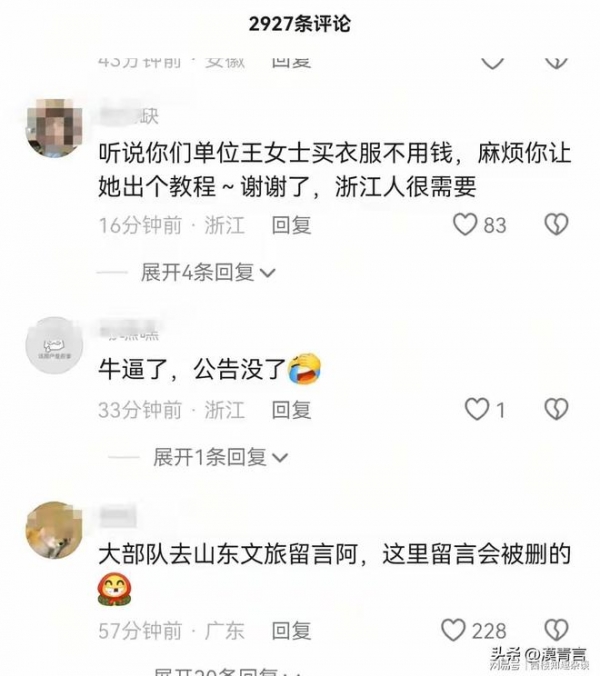
Task: Open avatar of the 山东文旅 commenter
Action: 53,530
